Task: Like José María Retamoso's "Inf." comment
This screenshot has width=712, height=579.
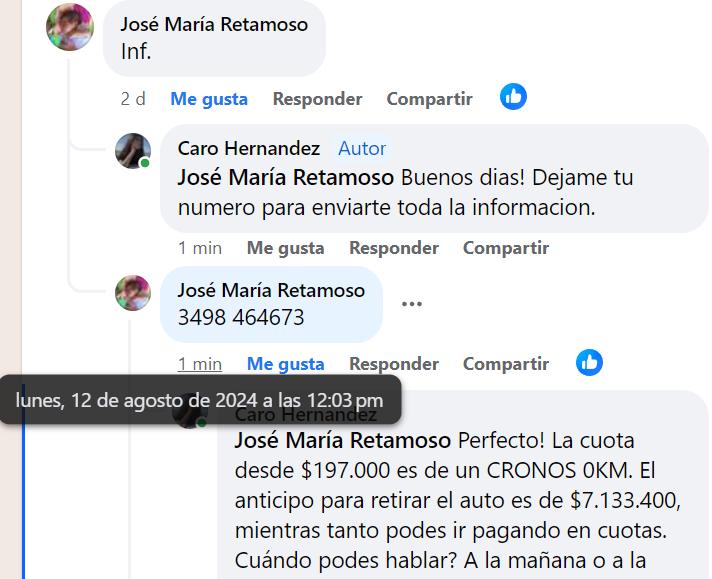Action: tap(209, 99)
